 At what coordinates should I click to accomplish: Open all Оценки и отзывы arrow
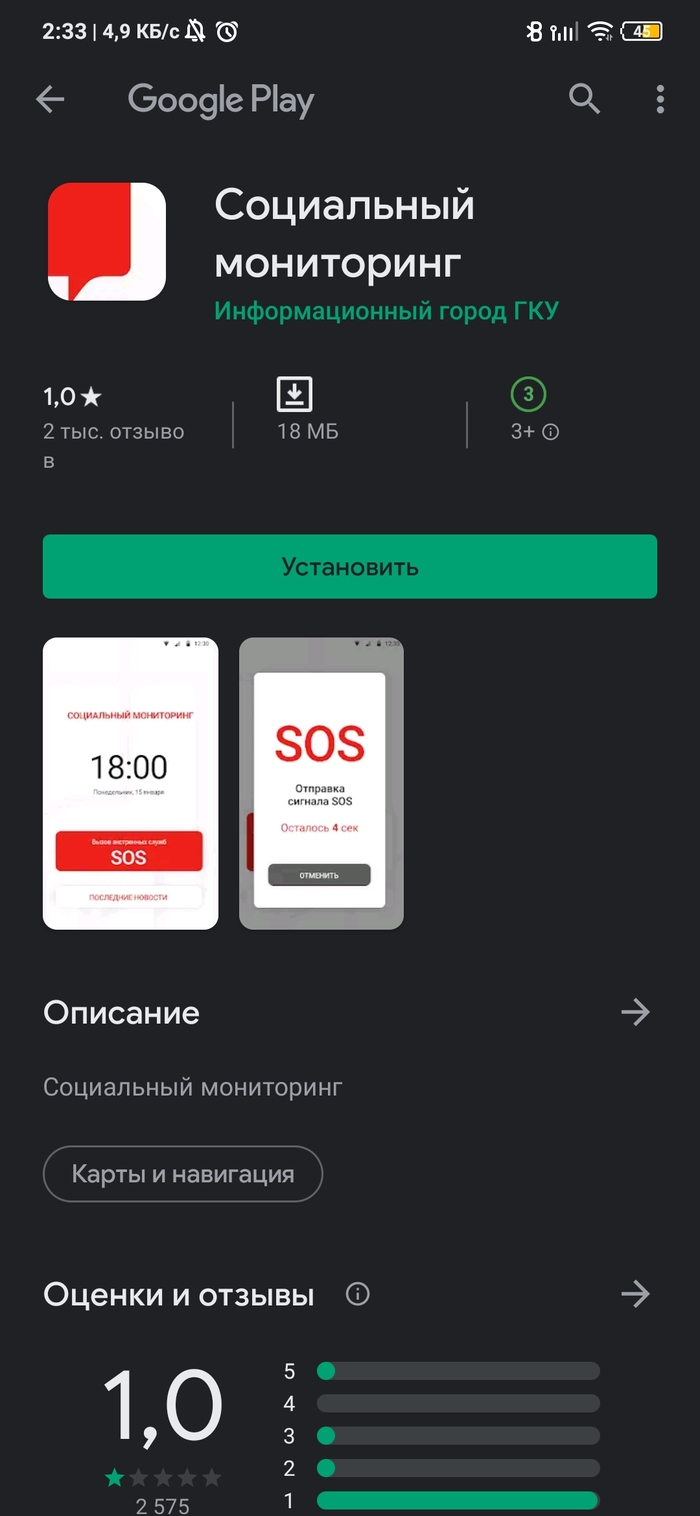[635, 1295]
